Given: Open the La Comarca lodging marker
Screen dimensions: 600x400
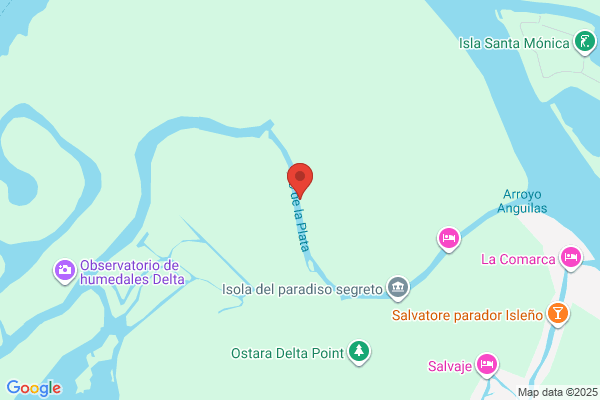Looking at the screenshot, I should (x=571, y=258).
